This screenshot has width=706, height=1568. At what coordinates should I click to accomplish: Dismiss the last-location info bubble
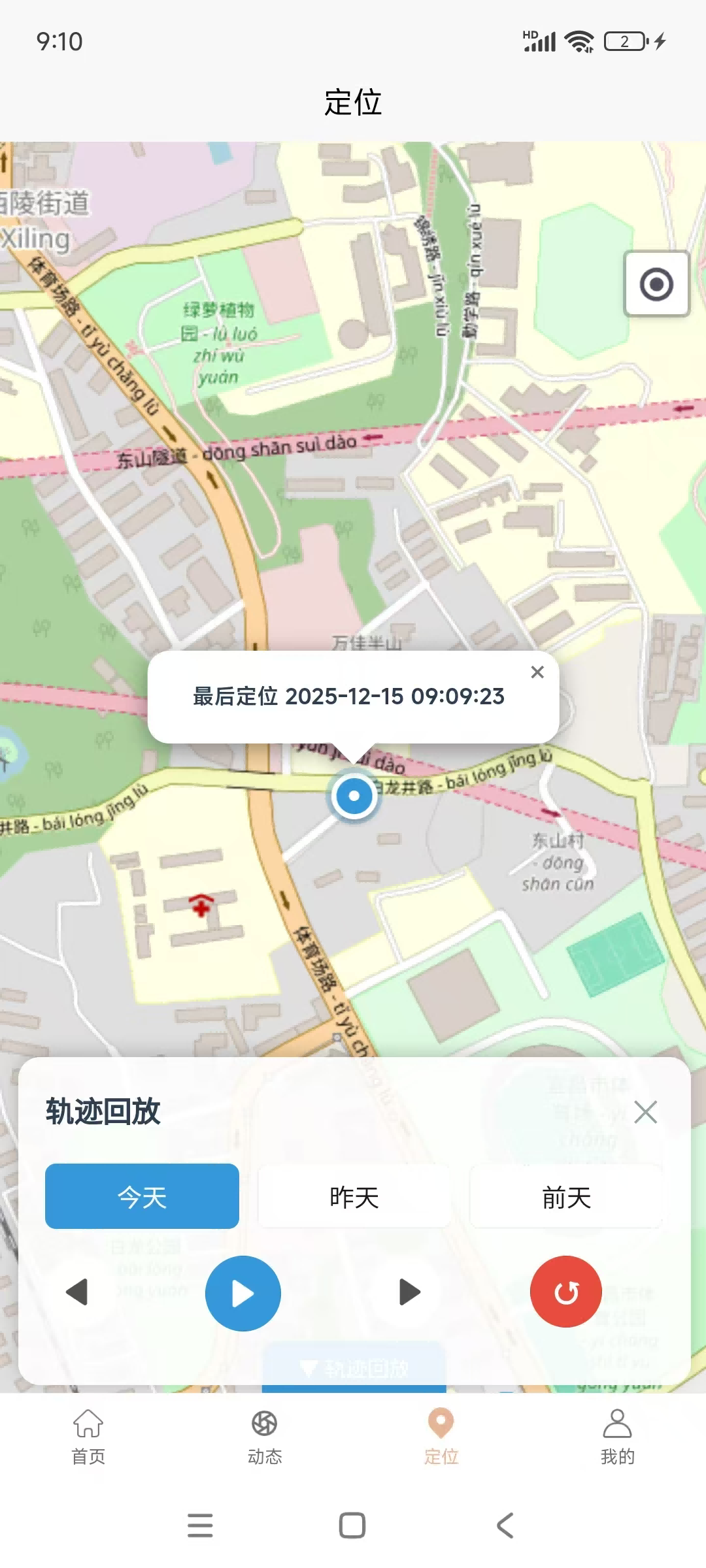pos(538,672)
